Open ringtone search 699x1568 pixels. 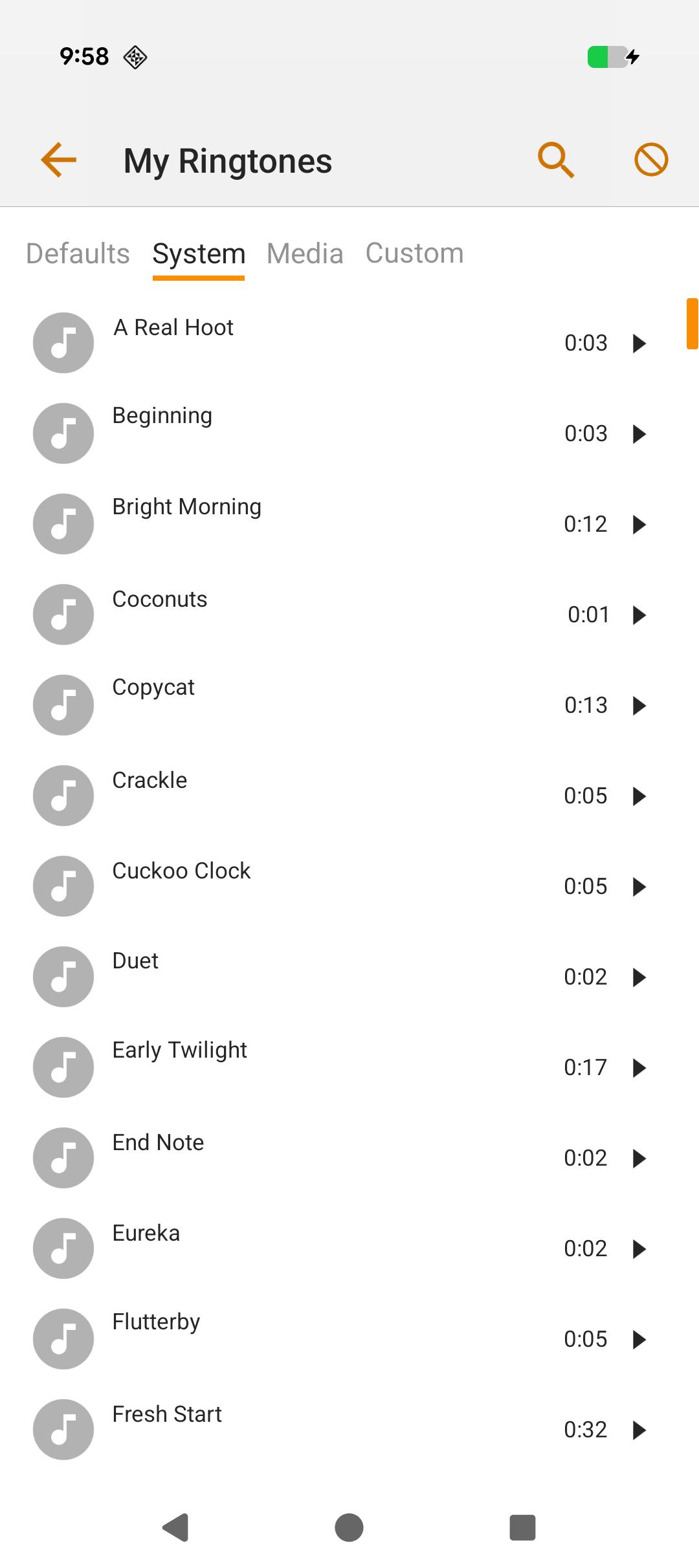click(x=556, y=160)
